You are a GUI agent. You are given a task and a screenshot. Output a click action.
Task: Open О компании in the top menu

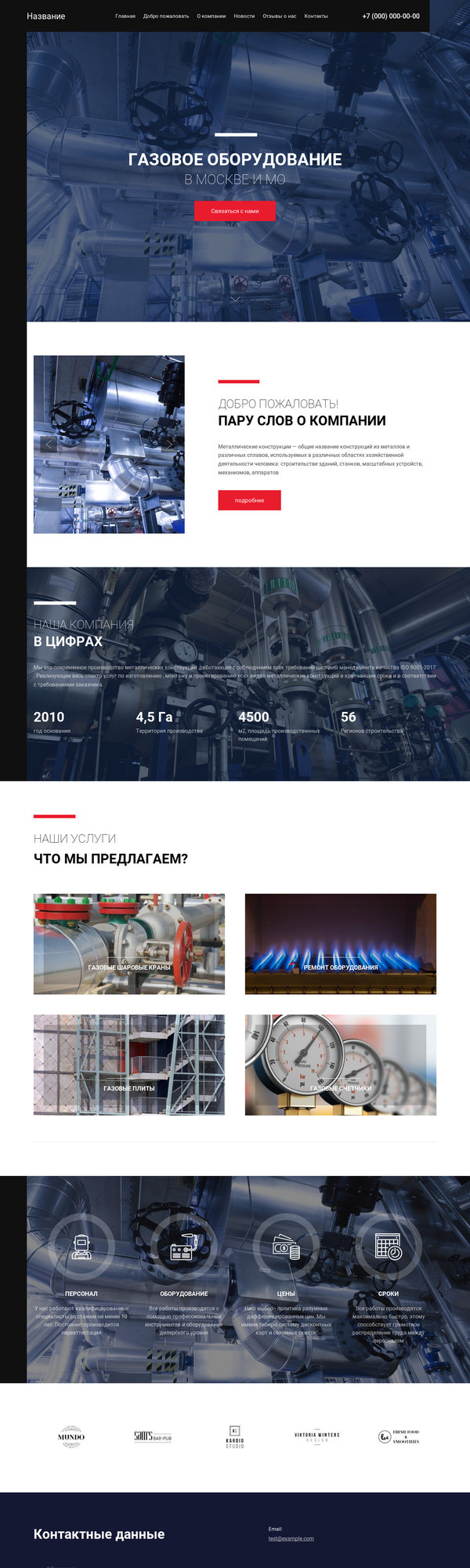pos(211,16)
